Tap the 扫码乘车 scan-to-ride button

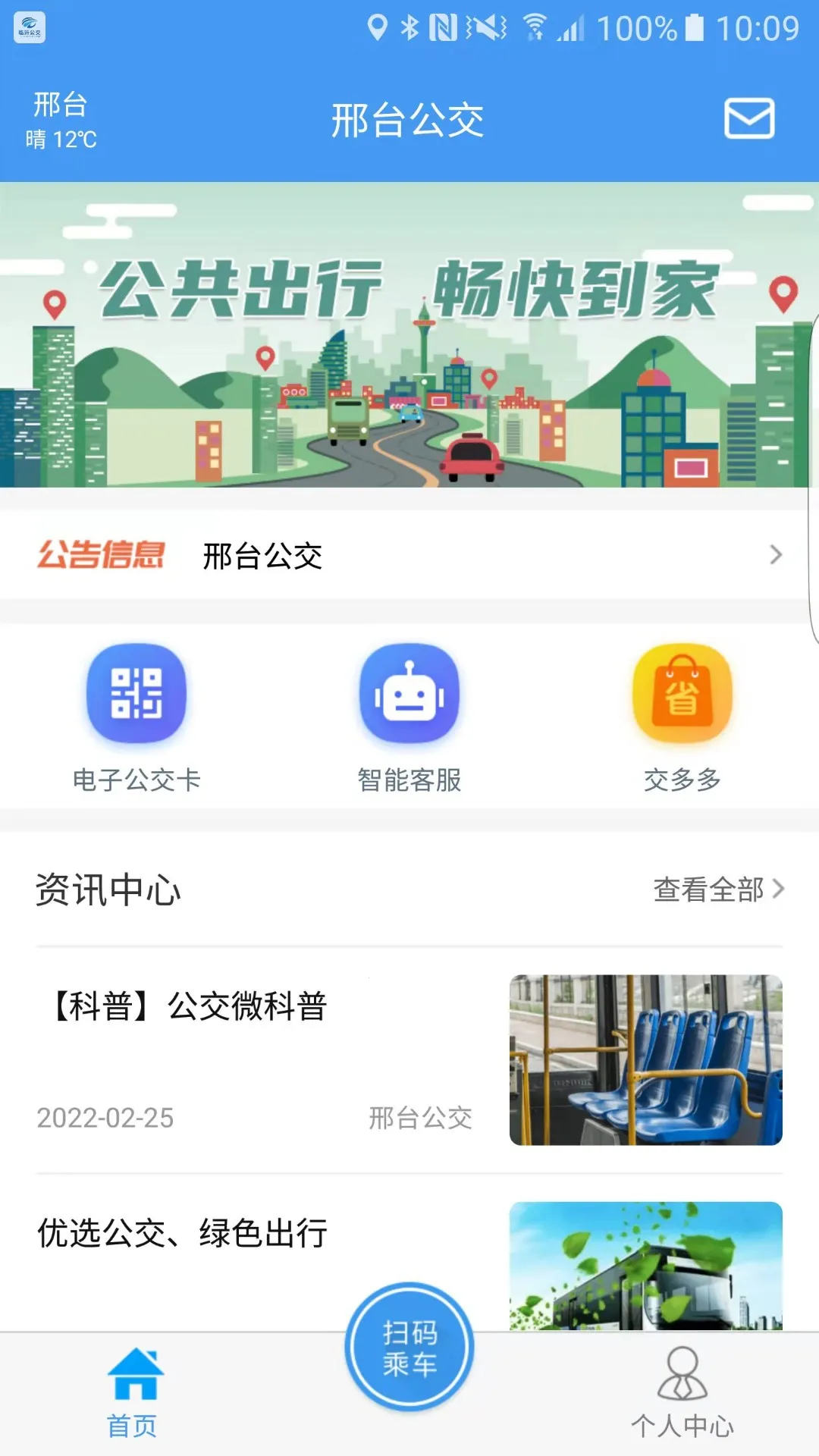point(409,1346)
